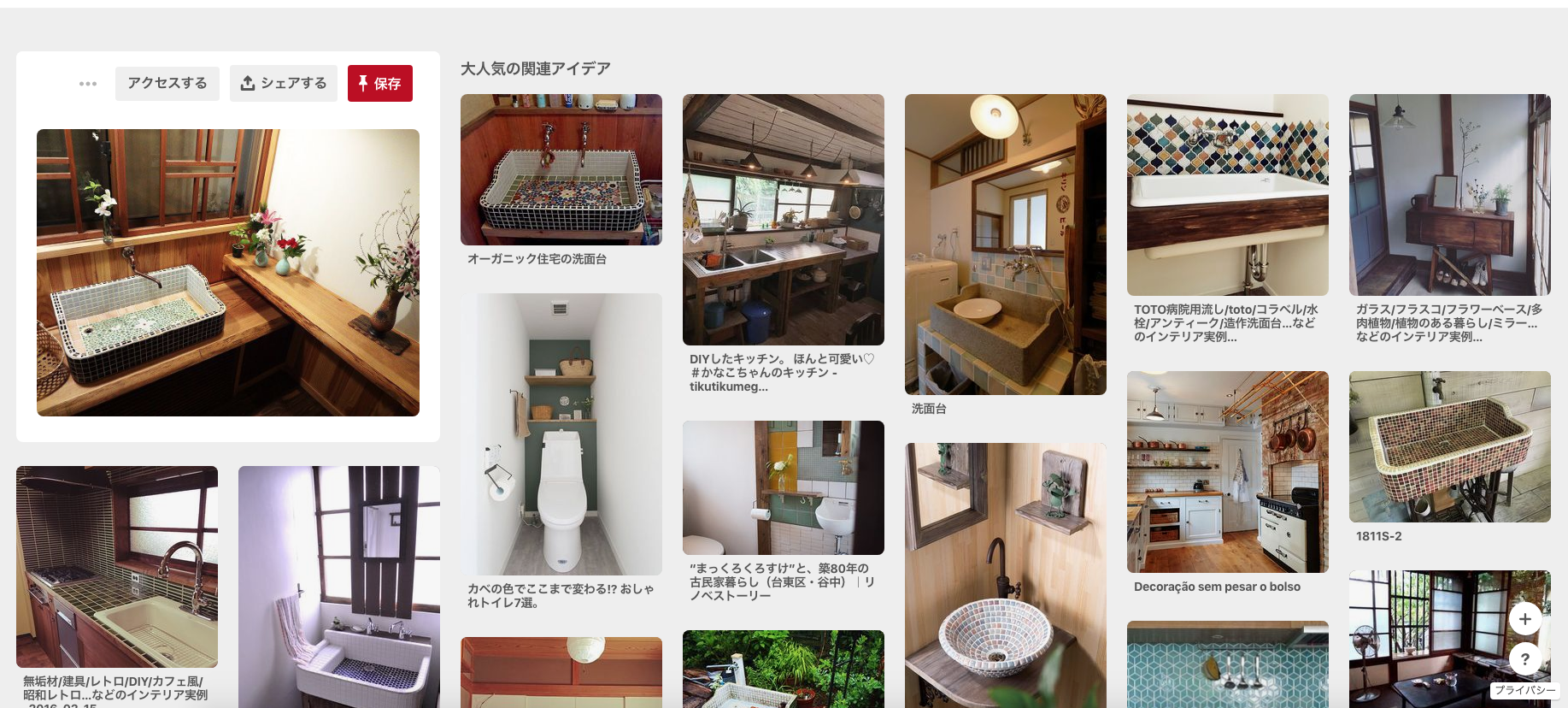Open 無垢材/建具/レトロ kitchen pin
The width and height of the screenshot is (1568, 708).
[117, 566]
